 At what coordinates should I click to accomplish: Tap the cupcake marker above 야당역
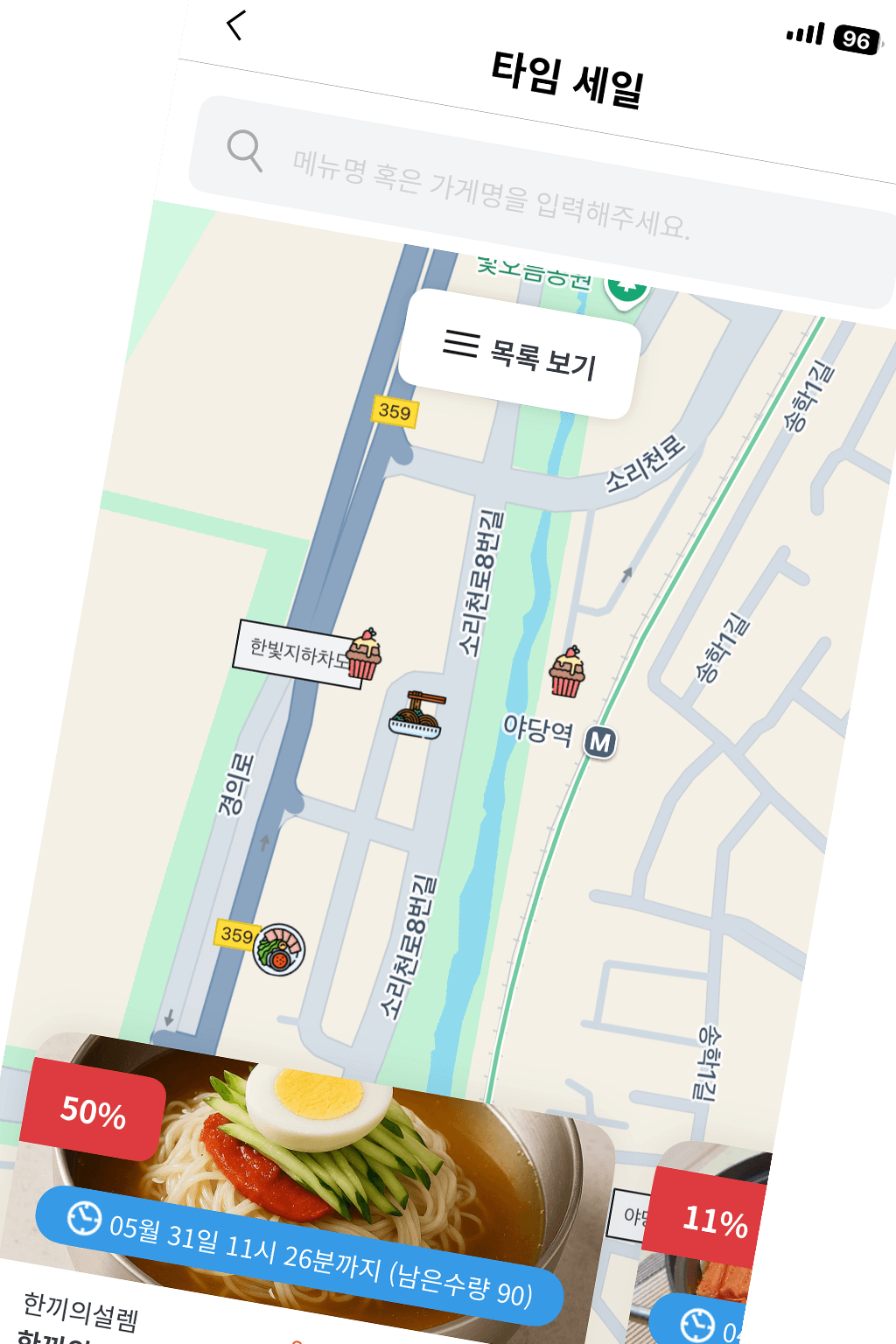pos(567,671)
